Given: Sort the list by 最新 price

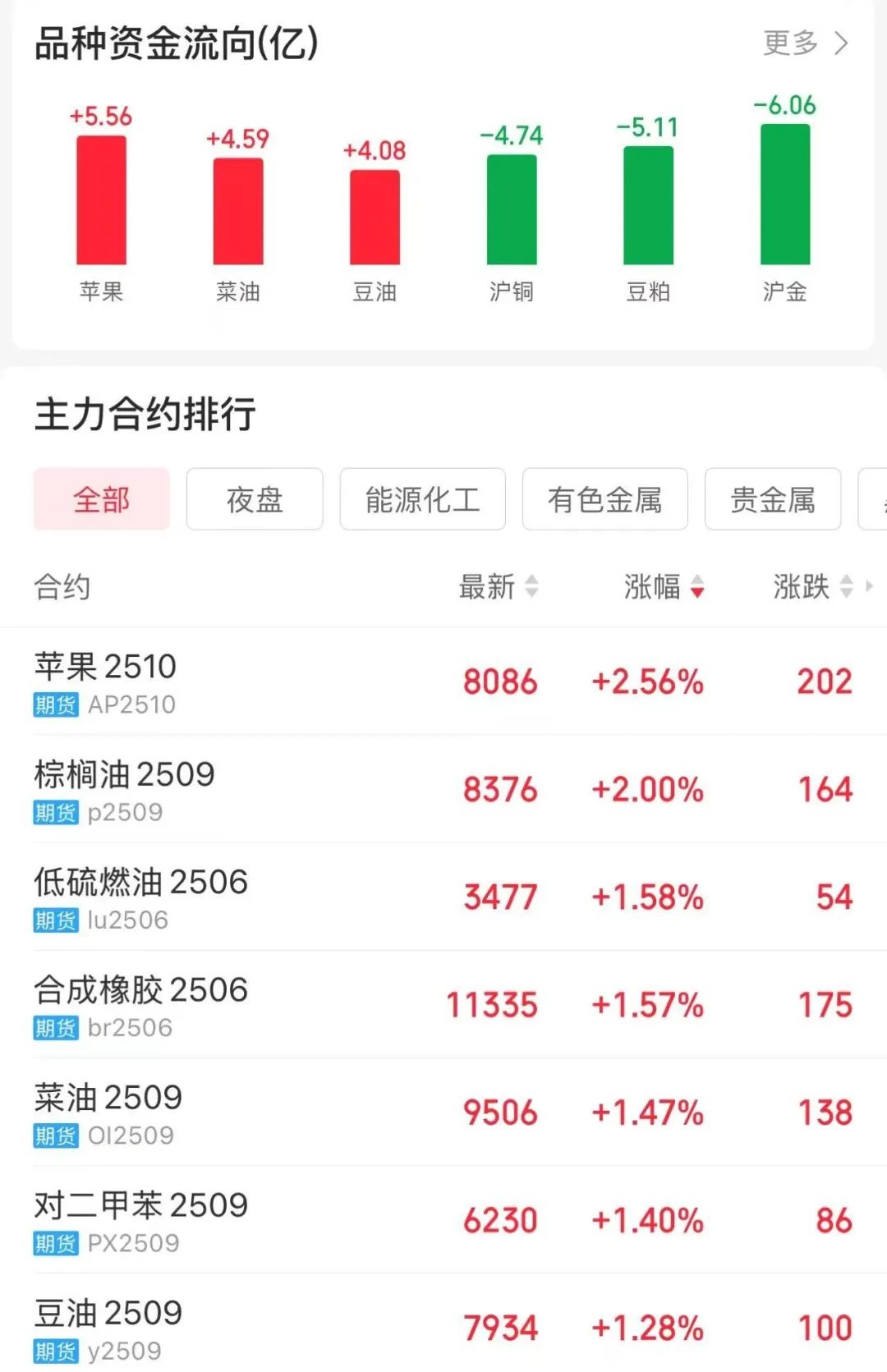Looking at the screenshot, I should (498, 587).
